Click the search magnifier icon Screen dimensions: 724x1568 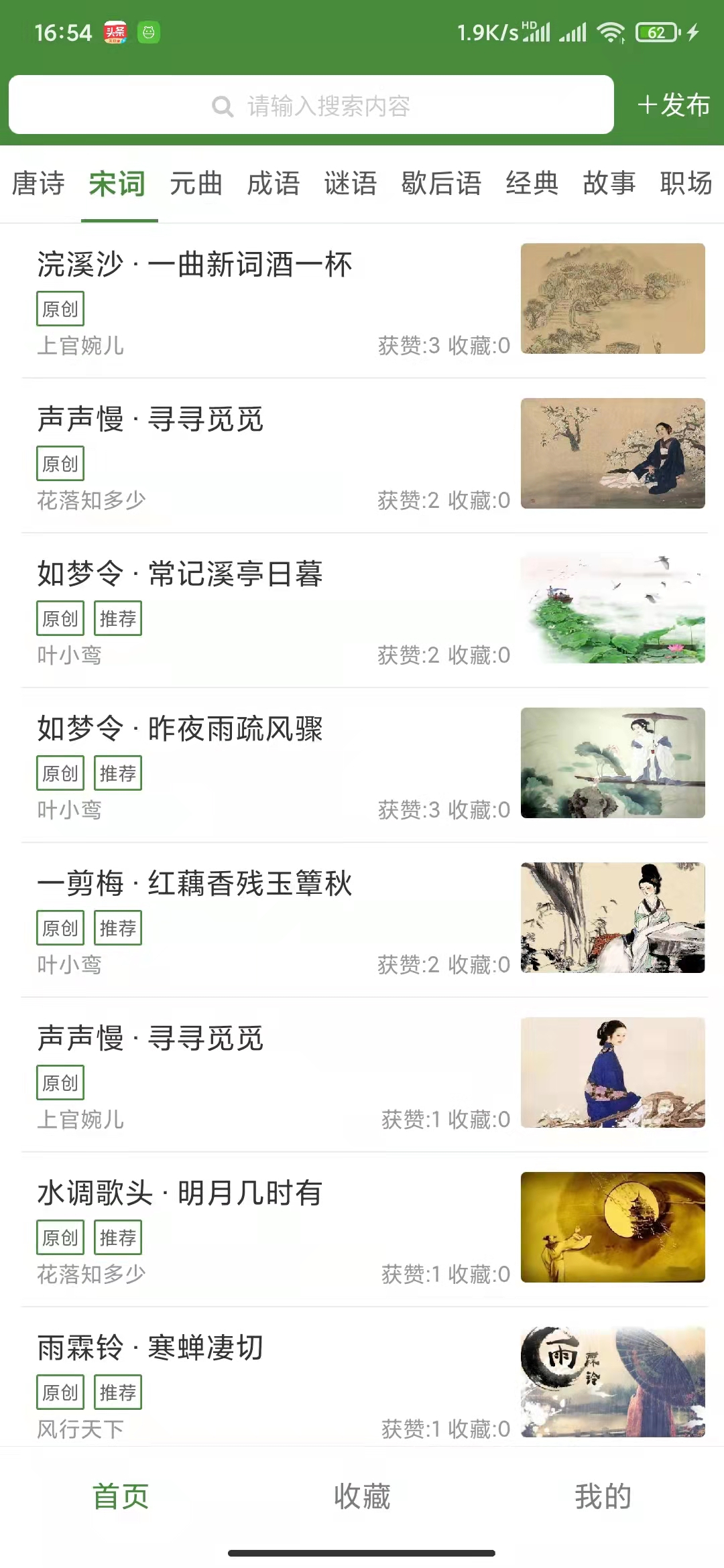(x=223, y=105)
